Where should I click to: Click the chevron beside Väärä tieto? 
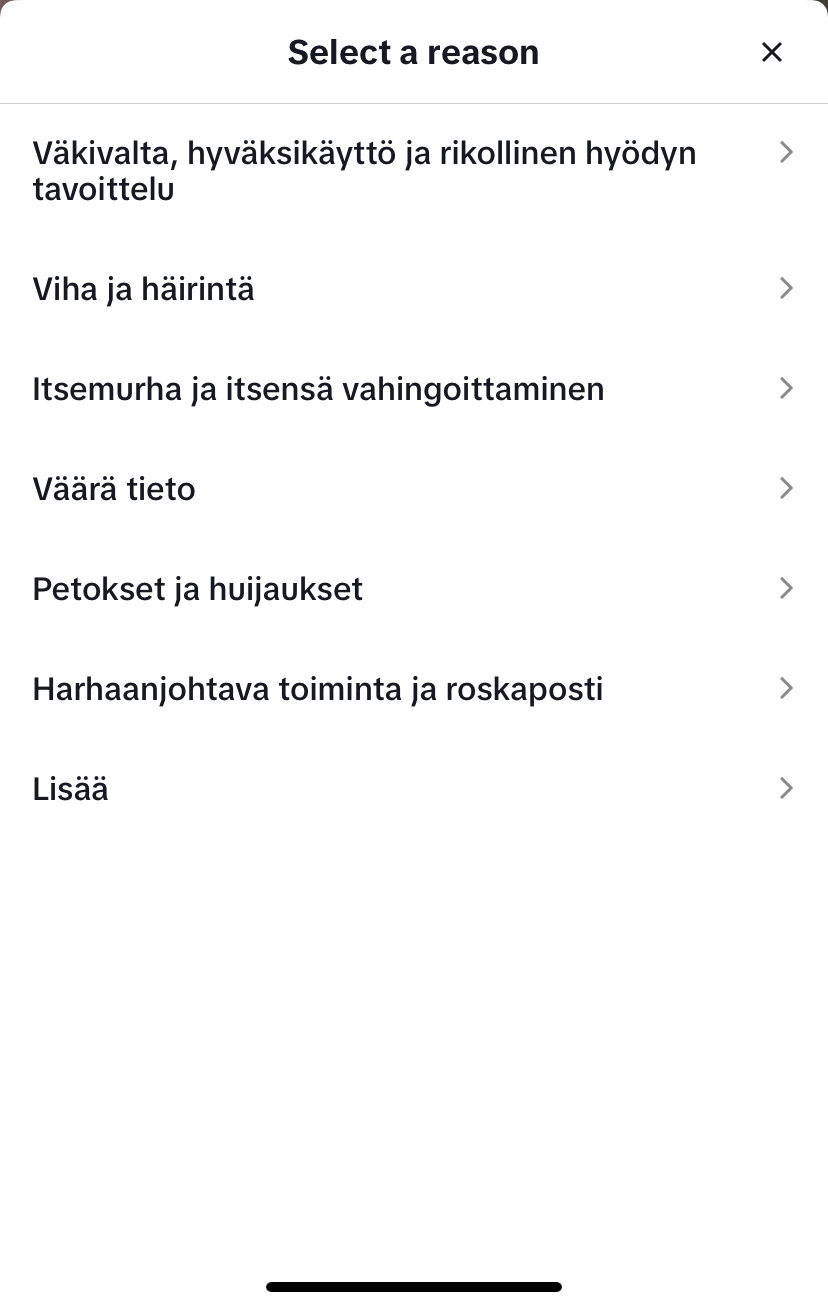pos(786,488)
